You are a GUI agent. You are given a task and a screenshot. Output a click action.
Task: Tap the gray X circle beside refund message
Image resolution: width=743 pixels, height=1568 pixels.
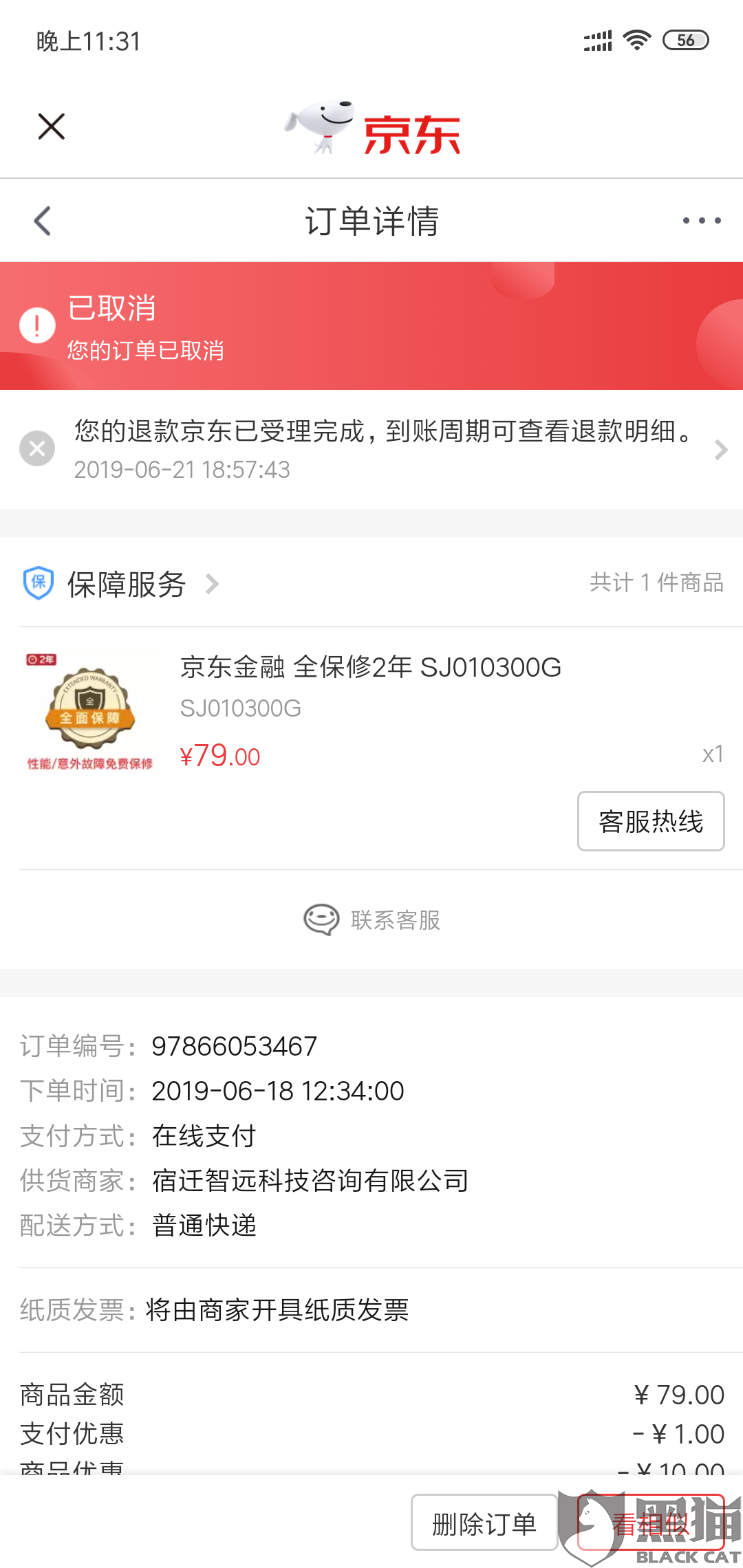(x=37, y=448)
